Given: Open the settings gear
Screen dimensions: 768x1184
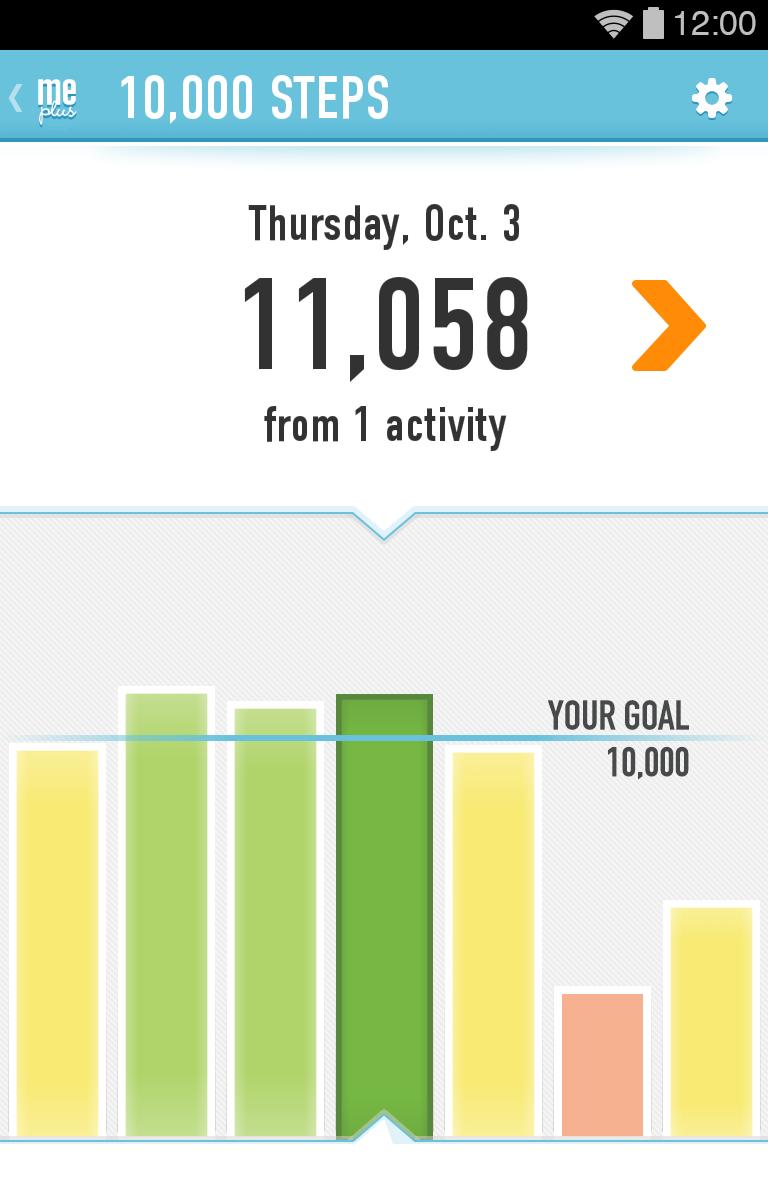Looking at the screenshot, I should click(x=711, y=98).
